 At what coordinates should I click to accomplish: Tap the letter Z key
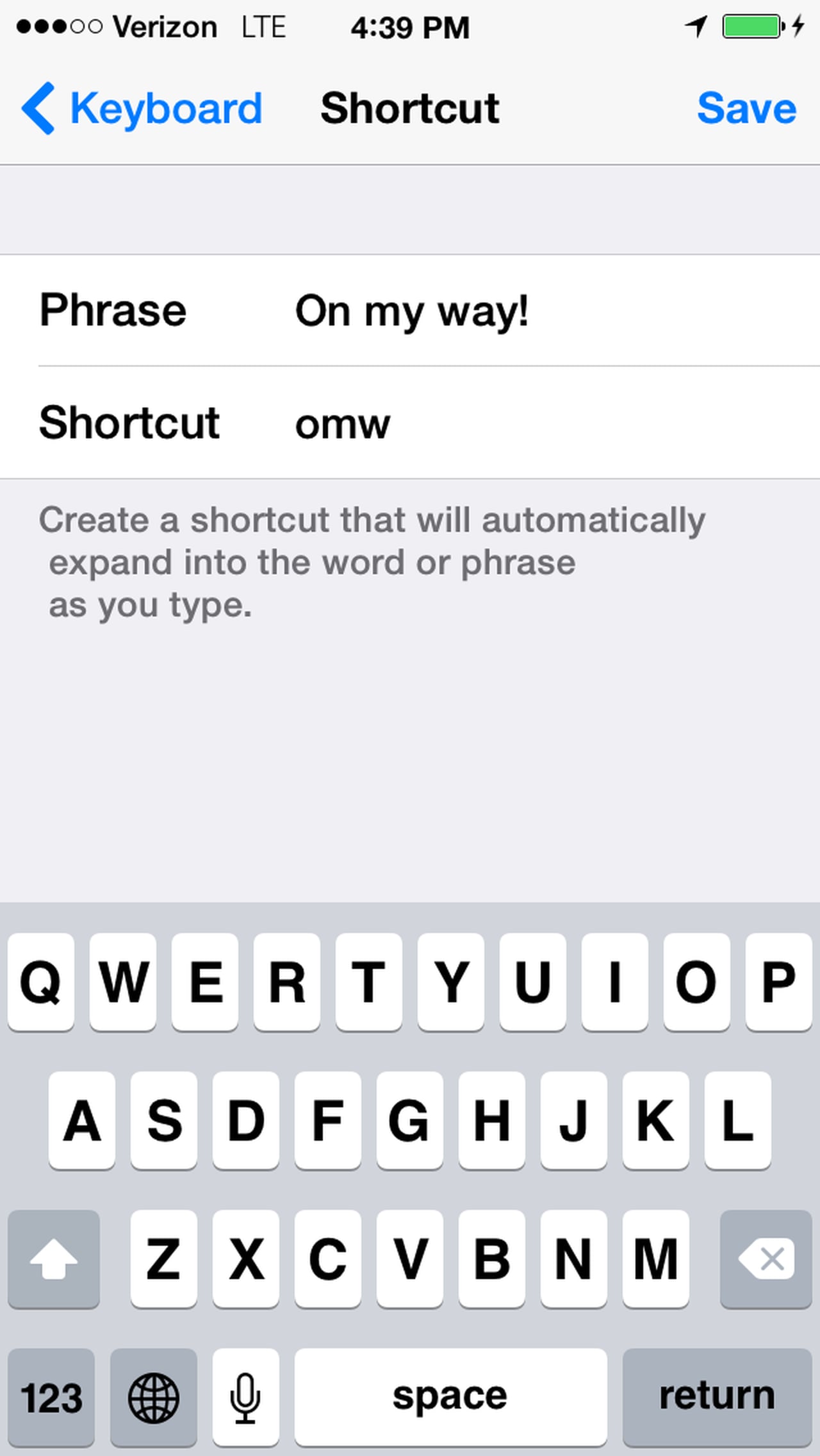point(163,1259)
